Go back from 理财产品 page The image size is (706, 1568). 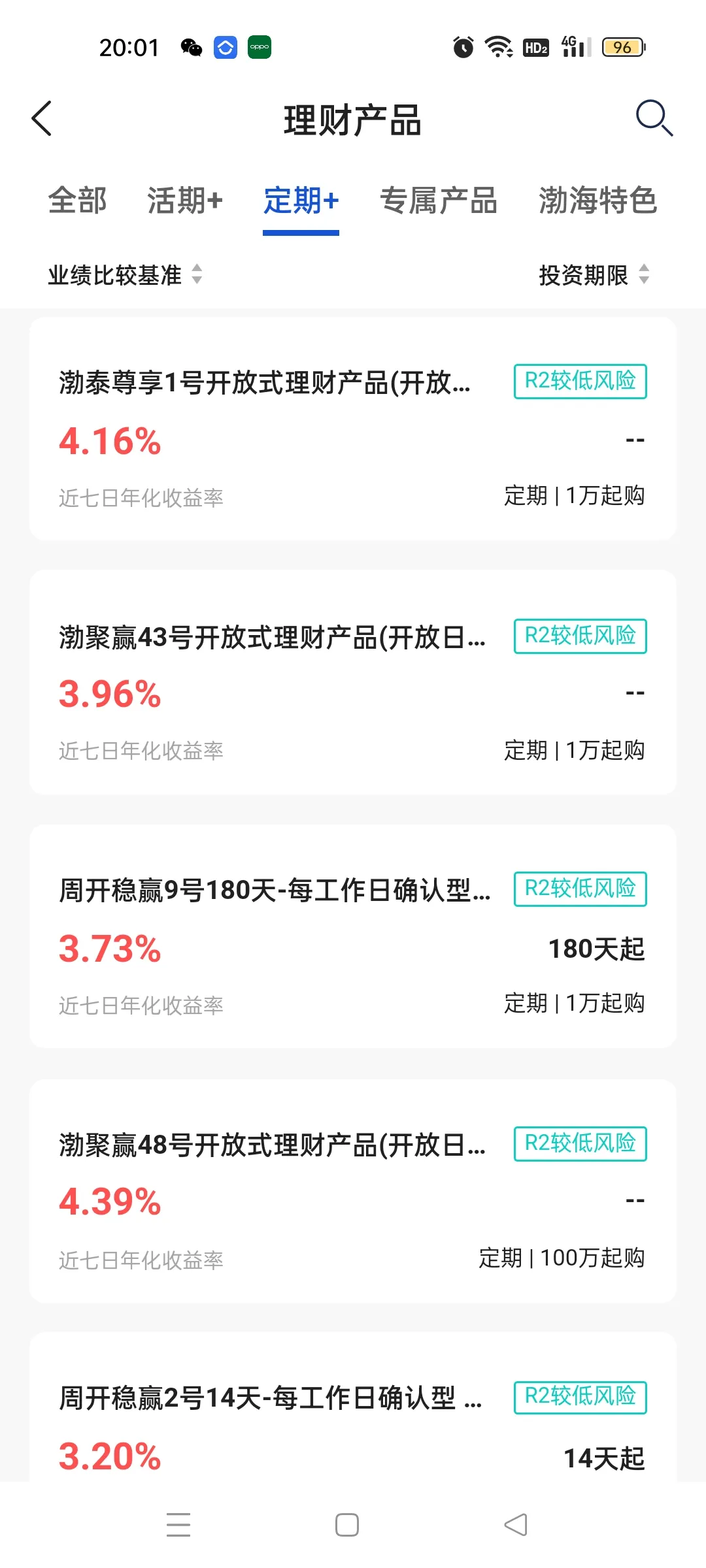click(42, 119)
